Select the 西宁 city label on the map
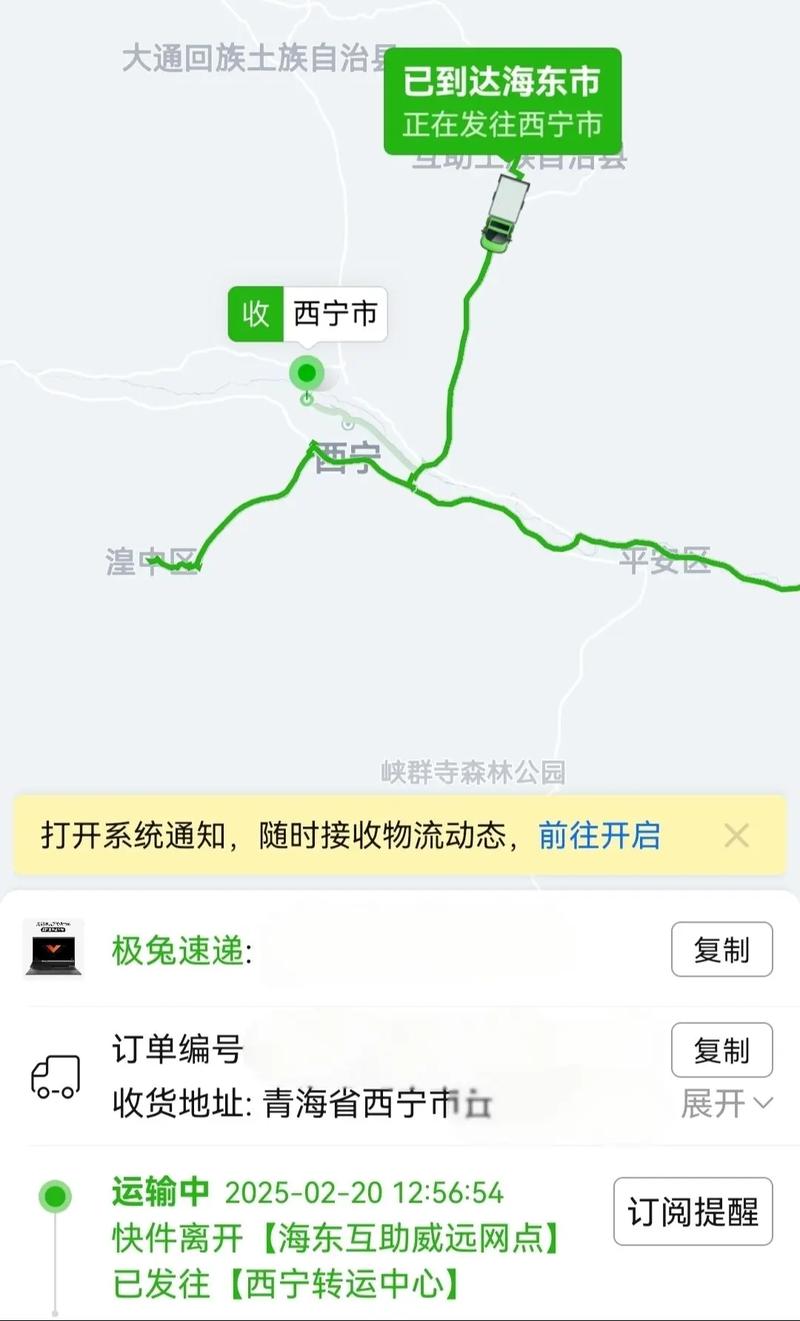Image resolution: width=800 pixels, height=1321 pixels. tap(349, 458)
